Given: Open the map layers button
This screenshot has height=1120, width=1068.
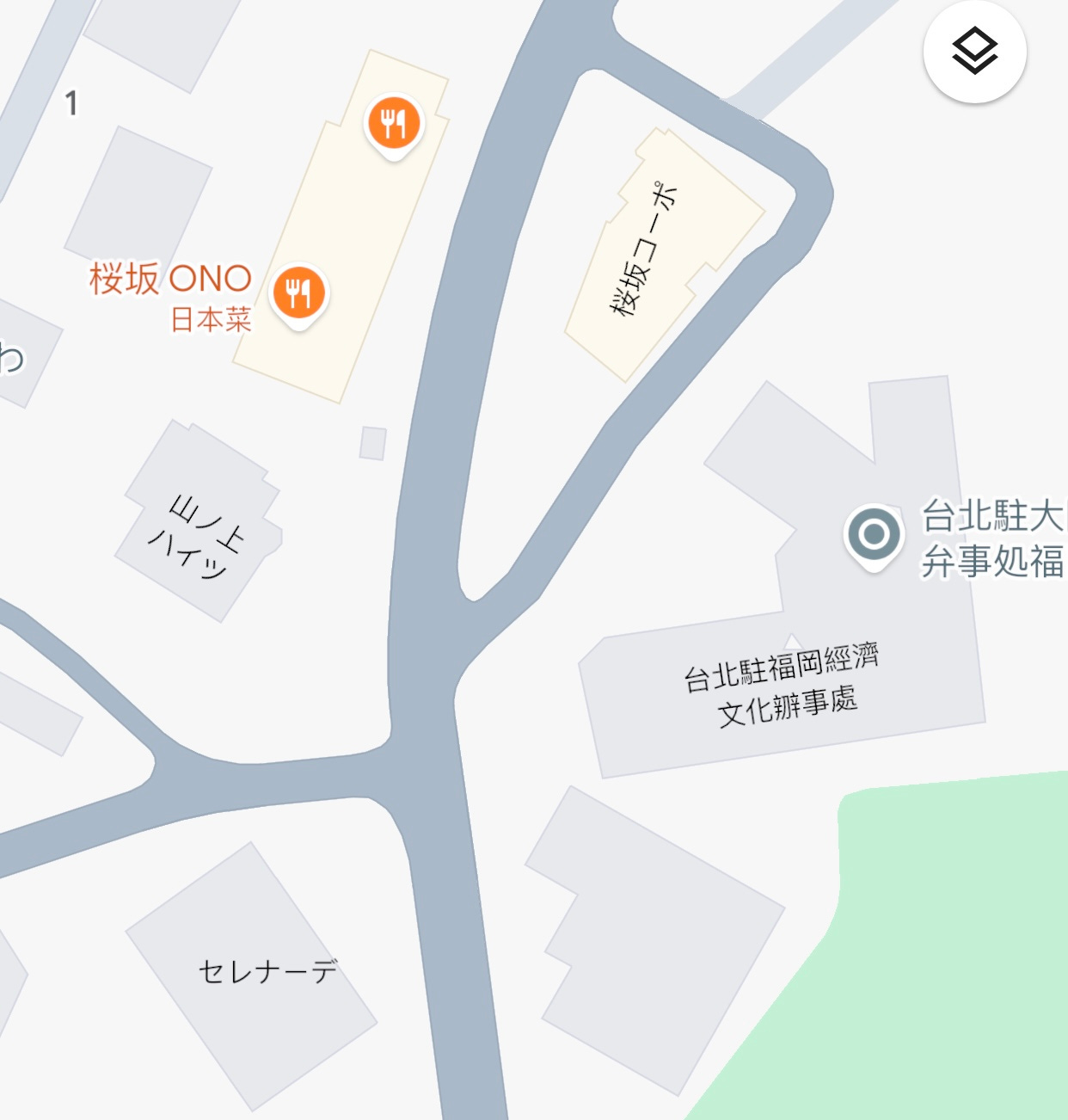Looking at the screenshot, I should pyautogui.click(x=974, y=52).
